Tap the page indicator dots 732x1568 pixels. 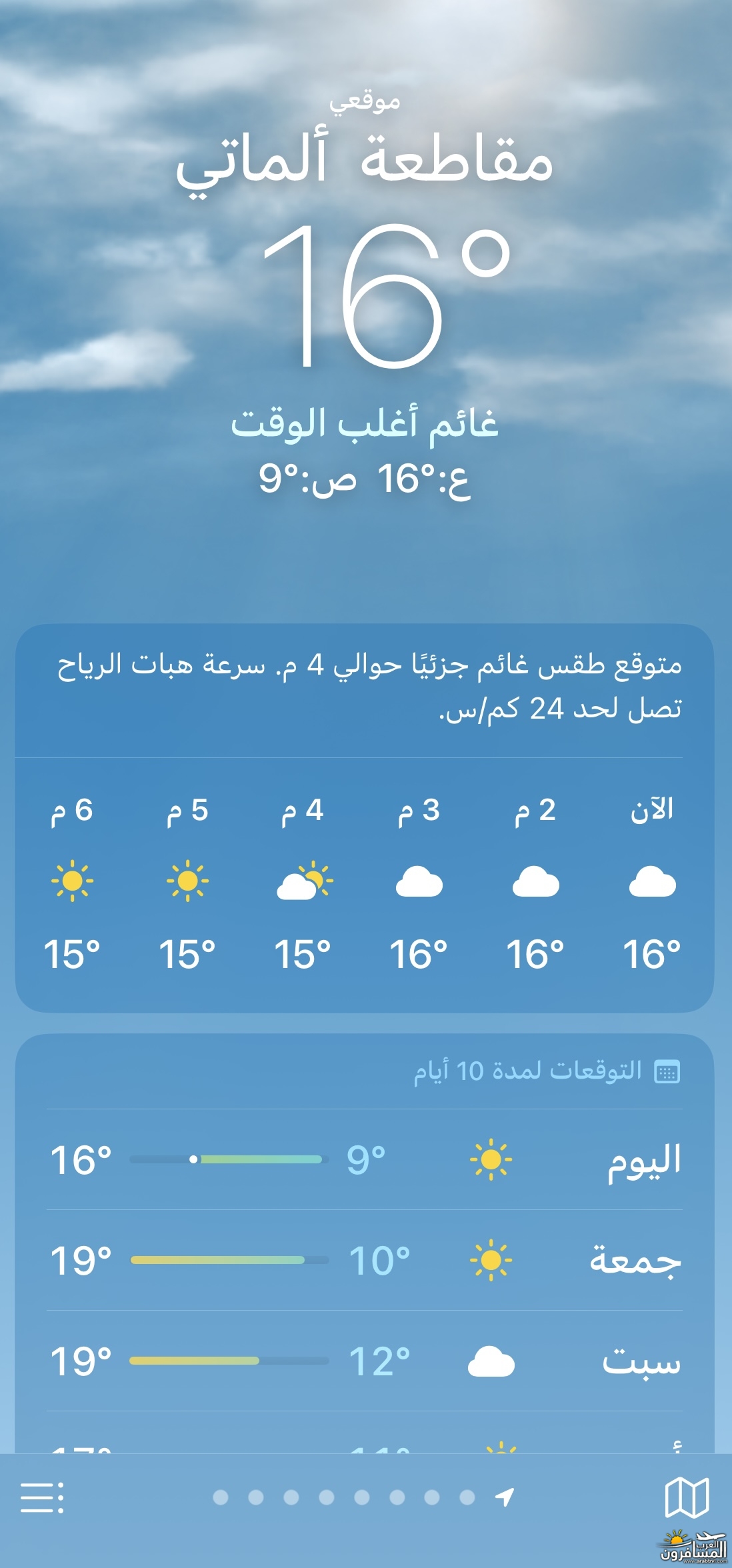344,1497
